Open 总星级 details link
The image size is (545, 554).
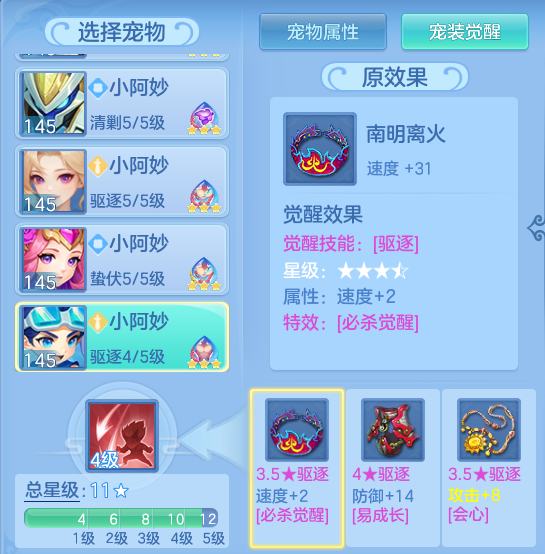(52, 490)
